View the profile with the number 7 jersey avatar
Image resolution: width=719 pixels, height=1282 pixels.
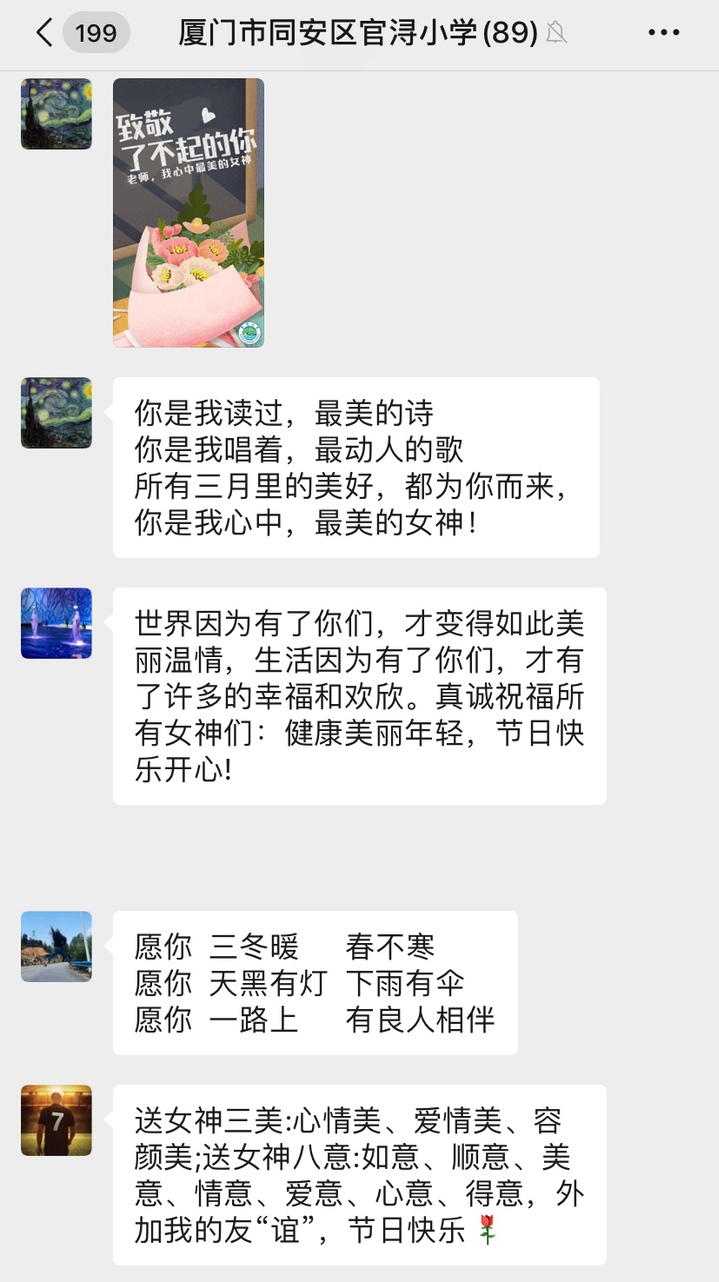(56, 1120)
